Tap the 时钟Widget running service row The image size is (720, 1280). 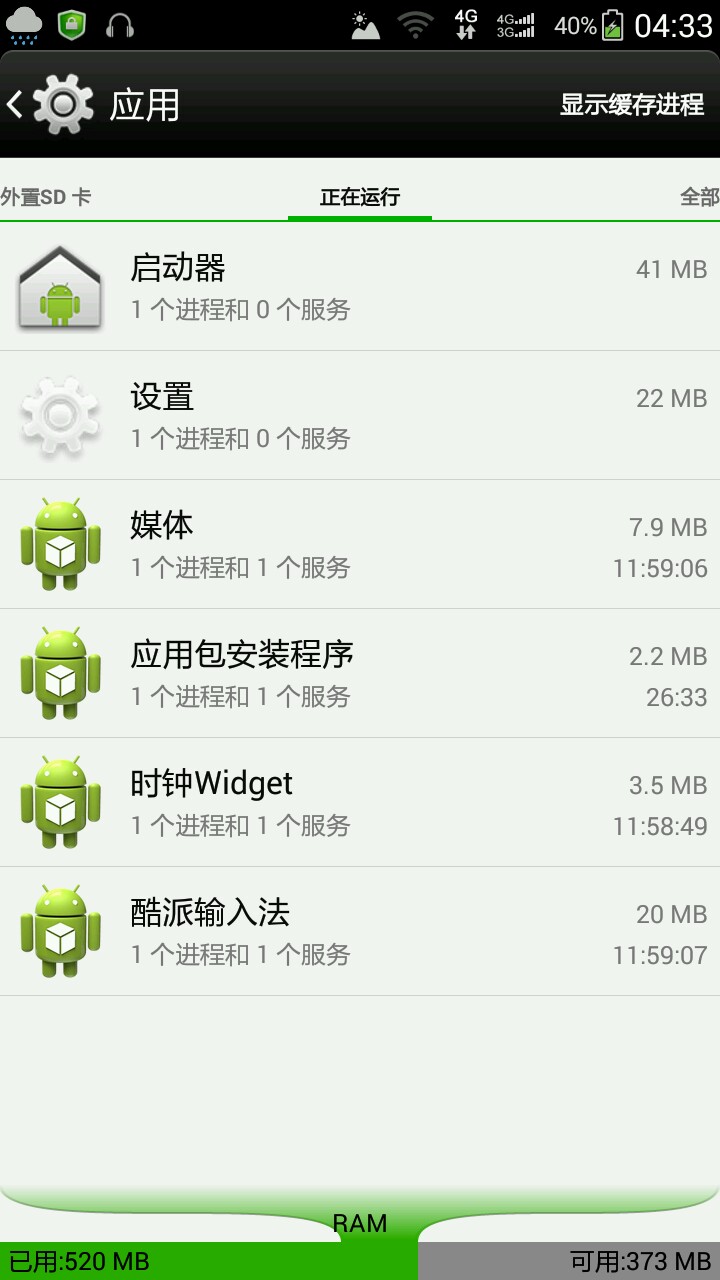(x=360, y=803)
